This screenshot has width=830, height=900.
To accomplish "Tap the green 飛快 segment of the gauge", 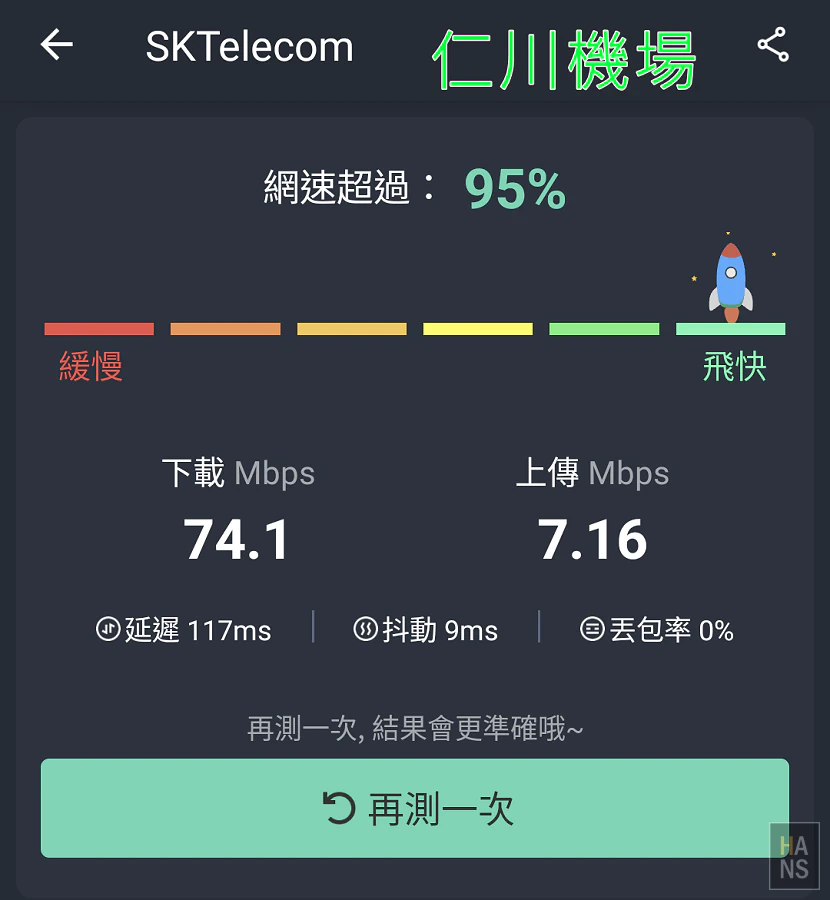I will 731,328.
